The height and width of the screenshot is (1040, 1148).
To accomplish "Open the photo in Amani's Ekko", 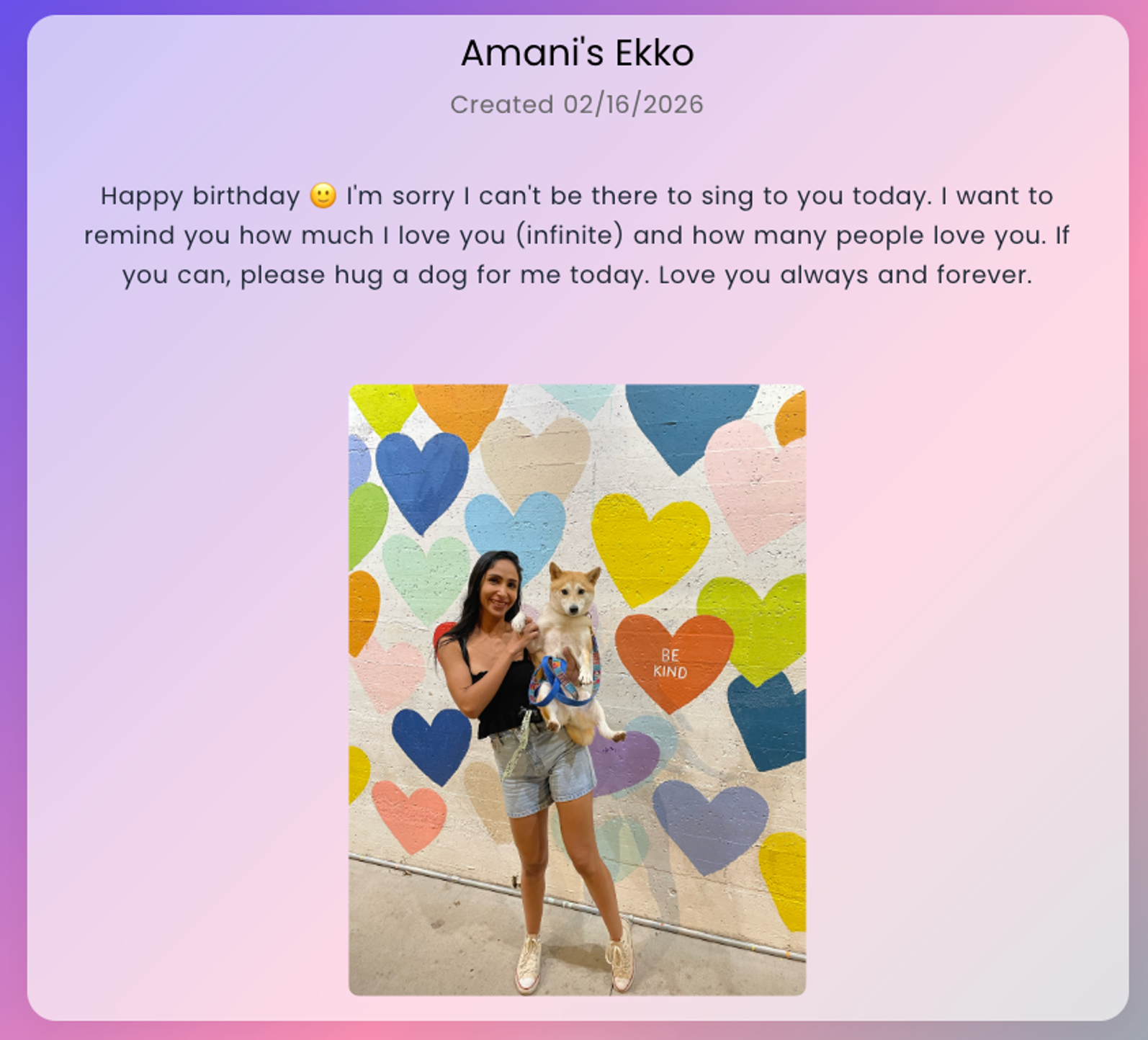I will click(577, 689).
